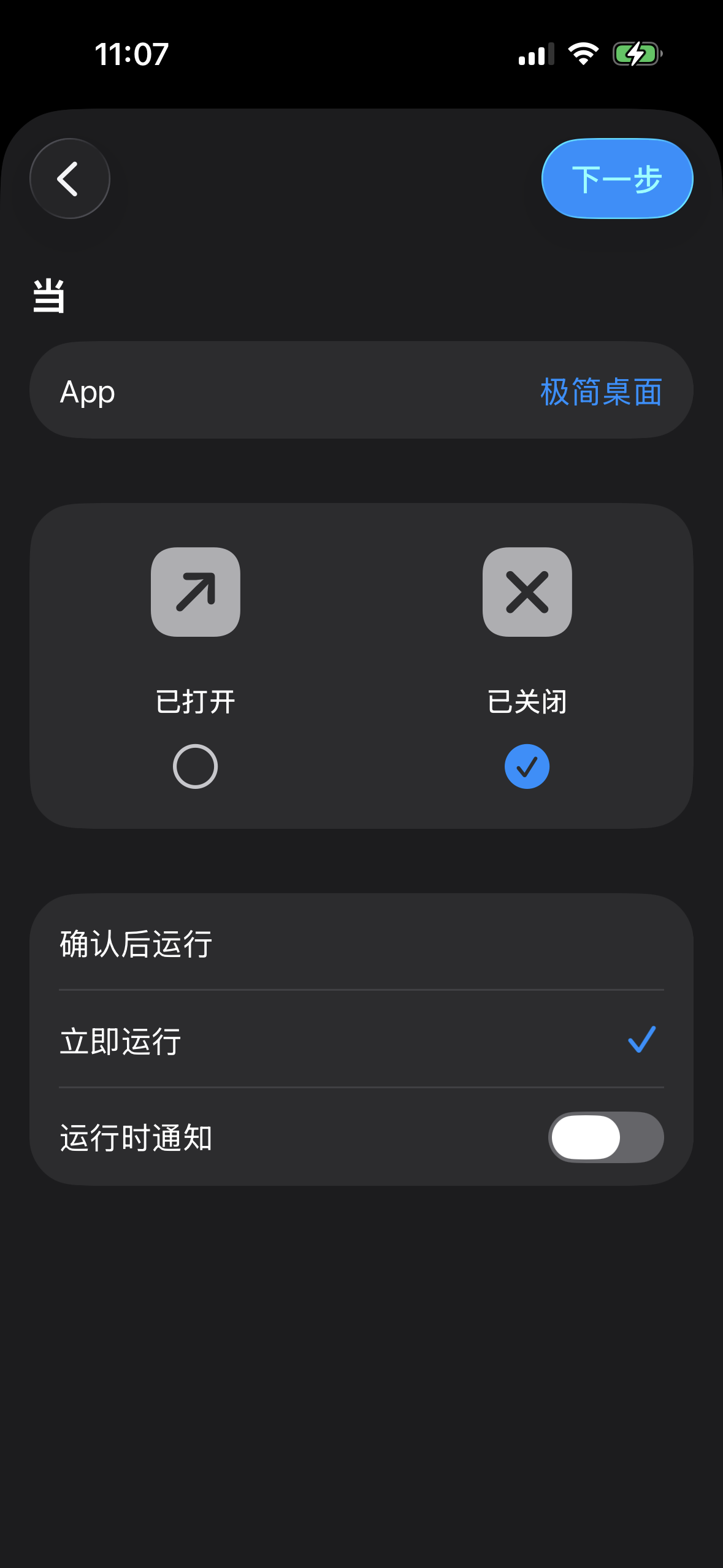Tap the cellular signal bars icon
The height and width of the screenshot is (1568, 723).
coord(535,54)
